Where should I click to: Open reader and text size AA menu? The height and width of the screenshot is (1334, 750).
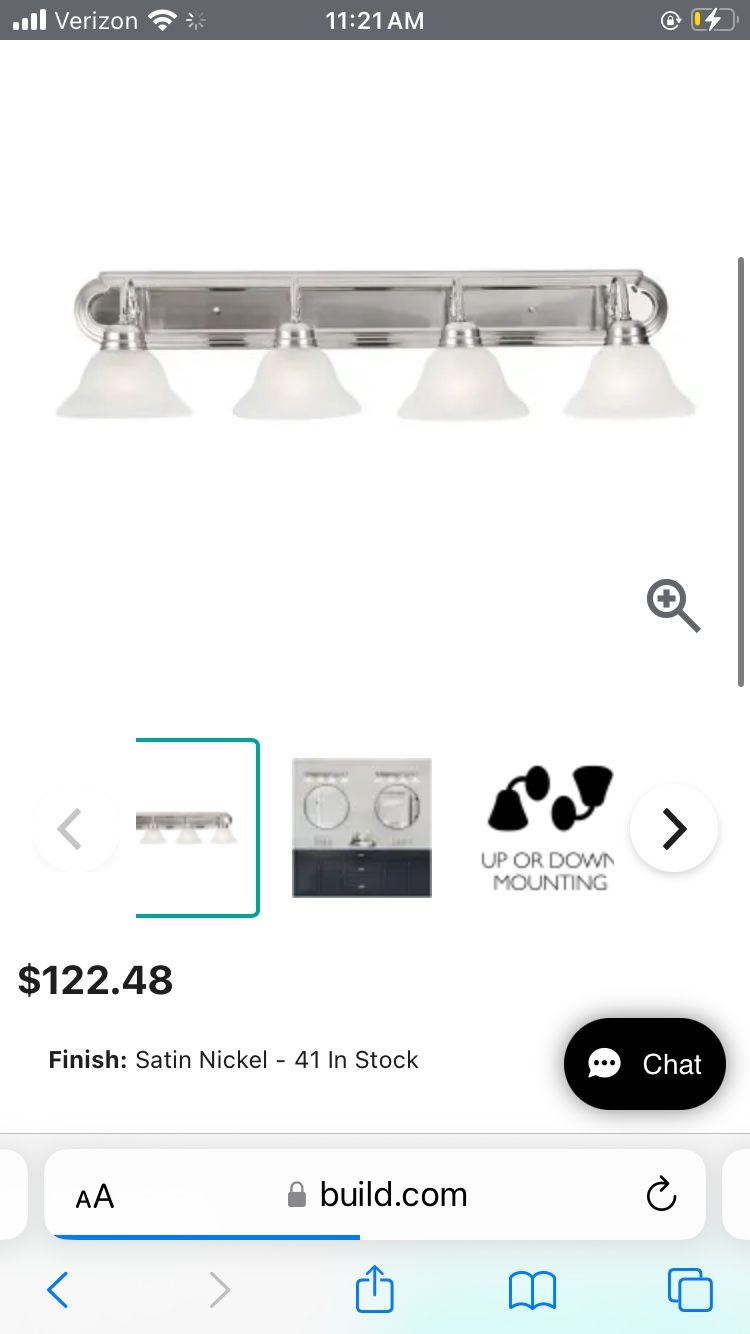point(95,1195)
